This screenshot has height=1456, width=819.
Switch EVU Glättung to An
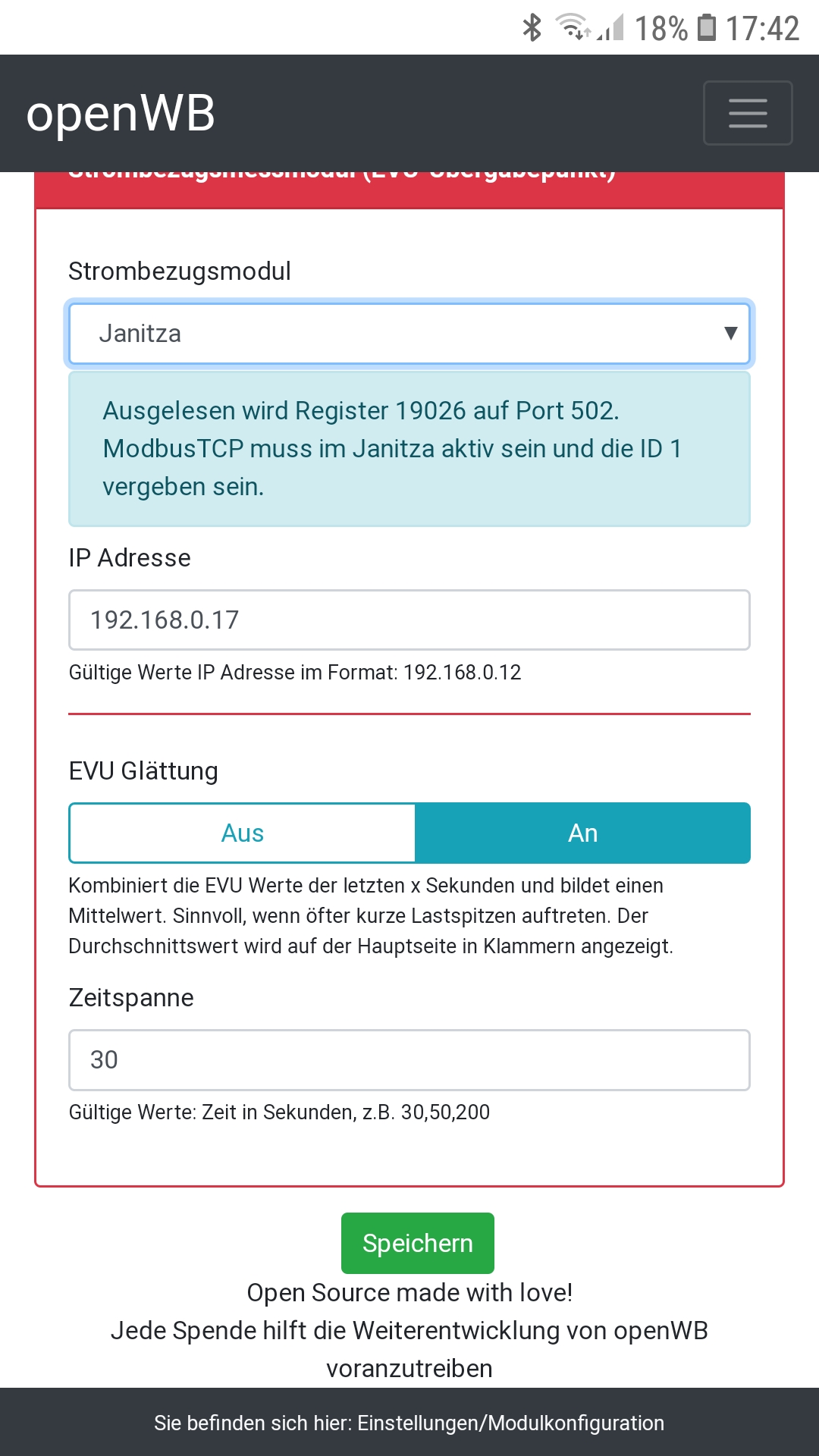(x=582, y=833)
